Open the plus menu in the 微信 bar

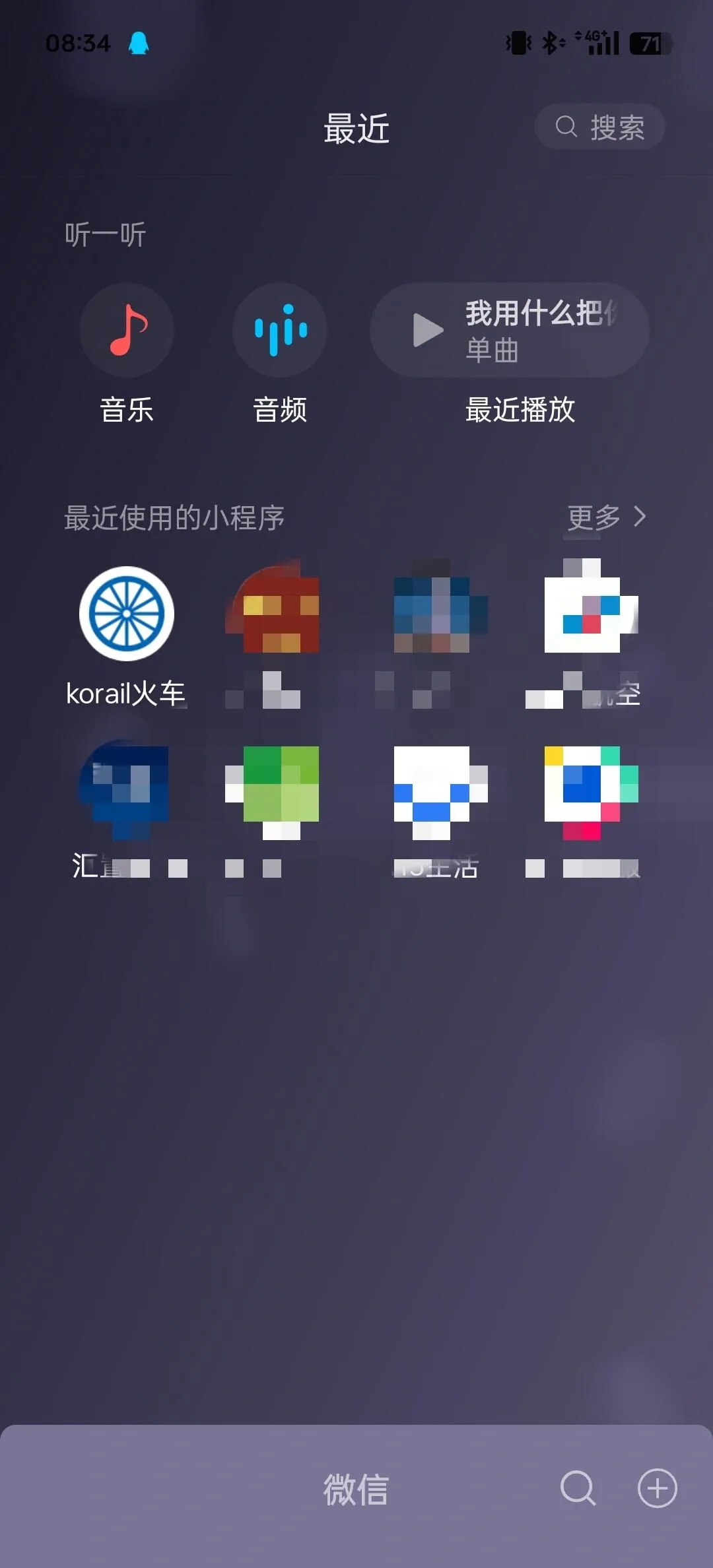657,1488
